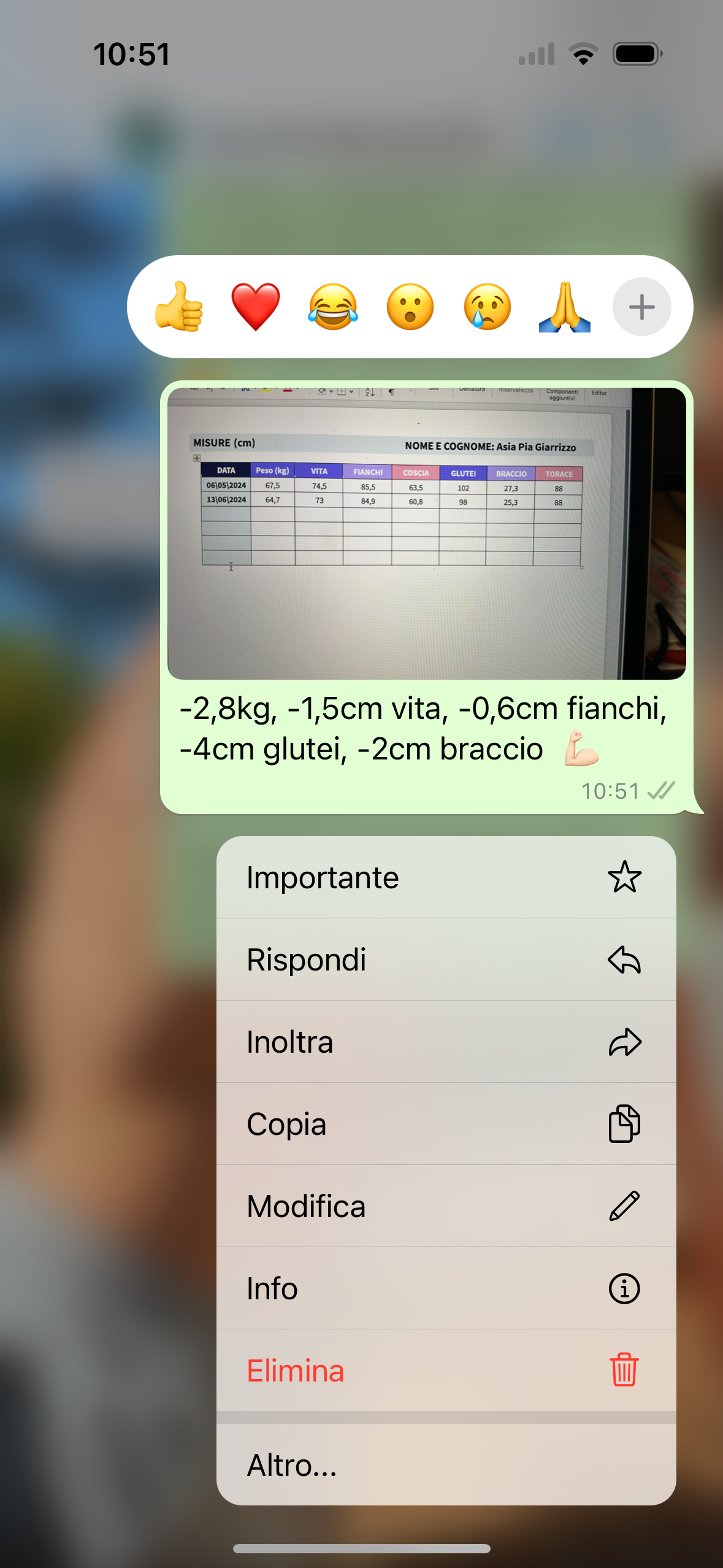This screenshot has width=723, height=1568.
Task: Select Modifica to edit the message
Action: 446,1206
